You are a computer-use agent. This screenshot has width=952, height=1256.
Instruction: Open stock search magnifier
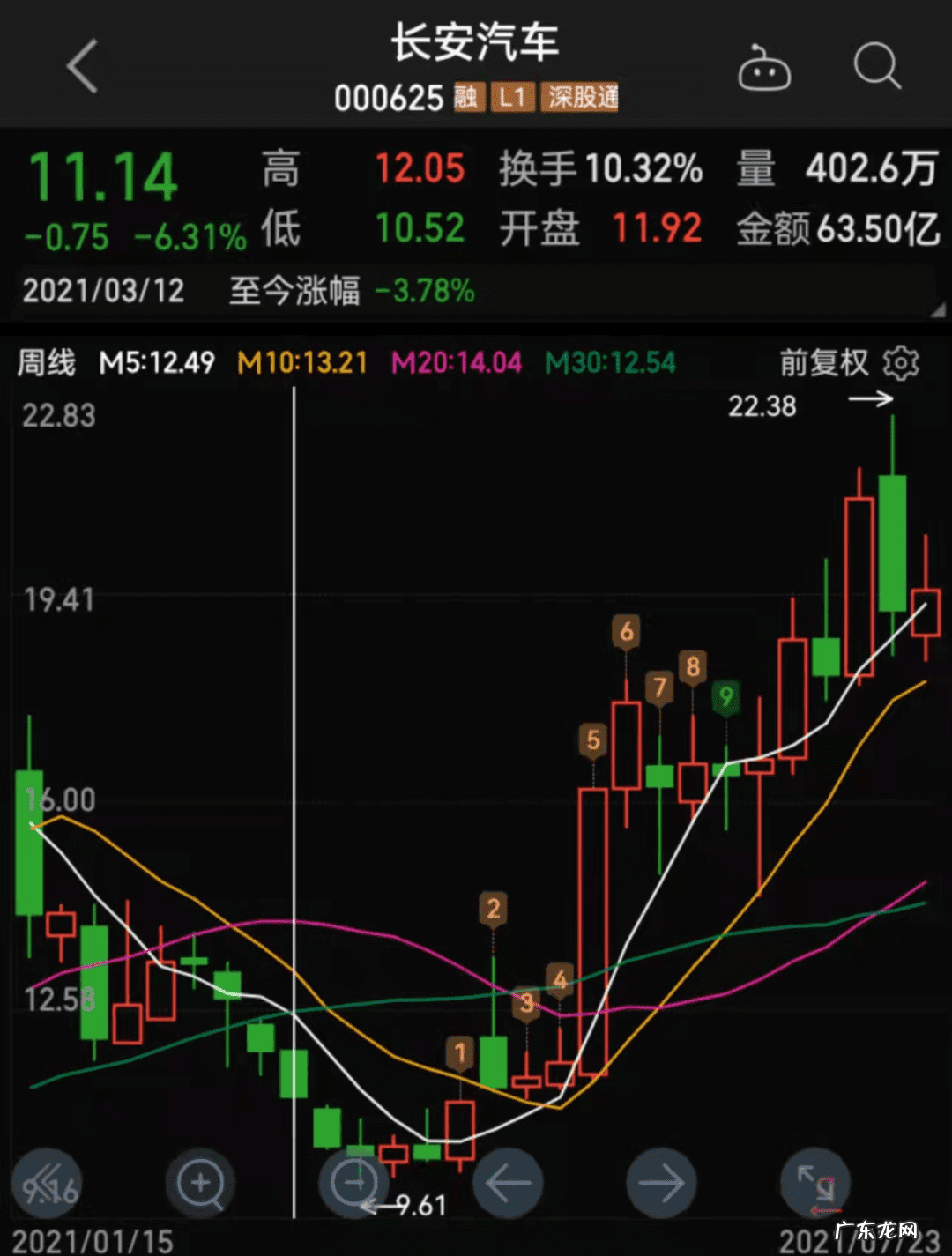[877, 67]
